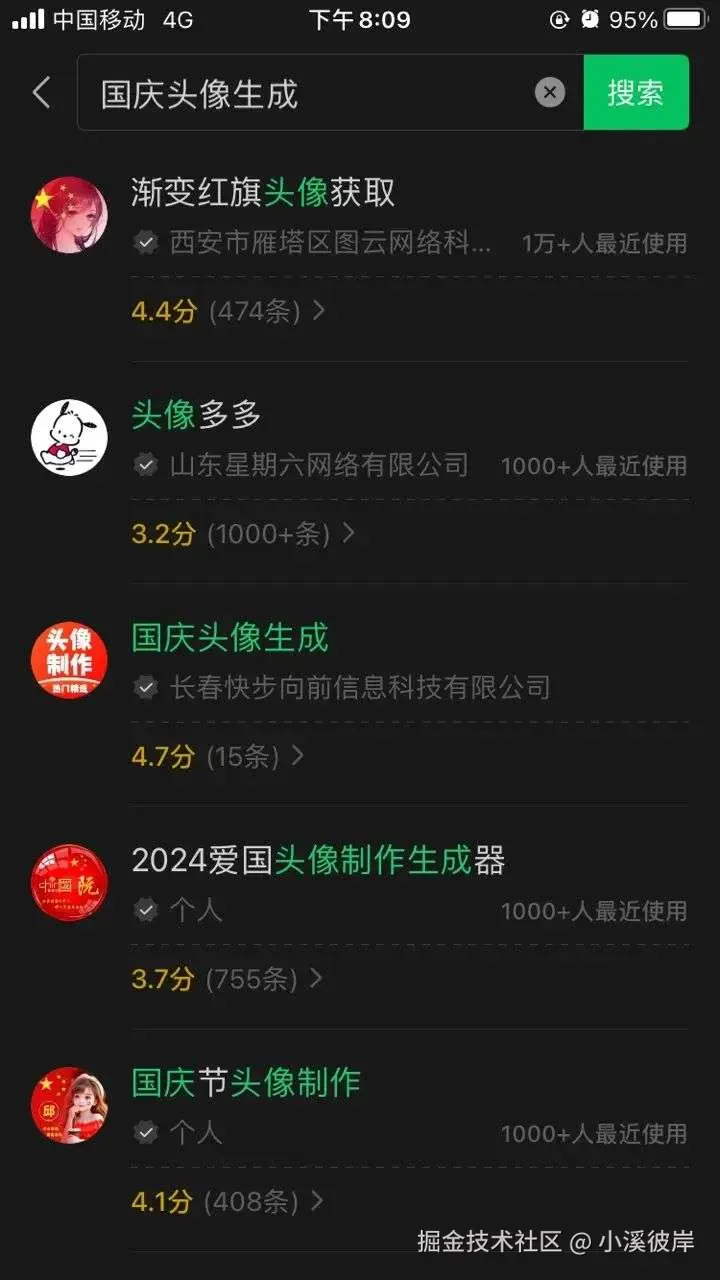Open the 渐变红旗头像获取 mini program

coord(263,193)
